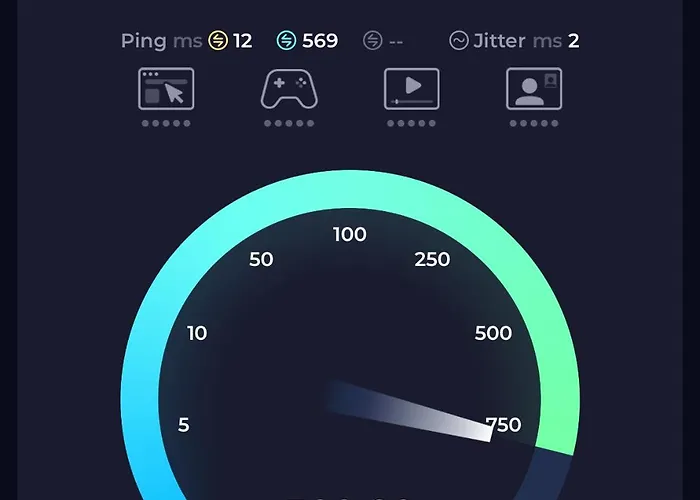The height and width of the screenshot is (500, 700).
Task: Open the video chat rating icon
Action: (x=534, y=89)
